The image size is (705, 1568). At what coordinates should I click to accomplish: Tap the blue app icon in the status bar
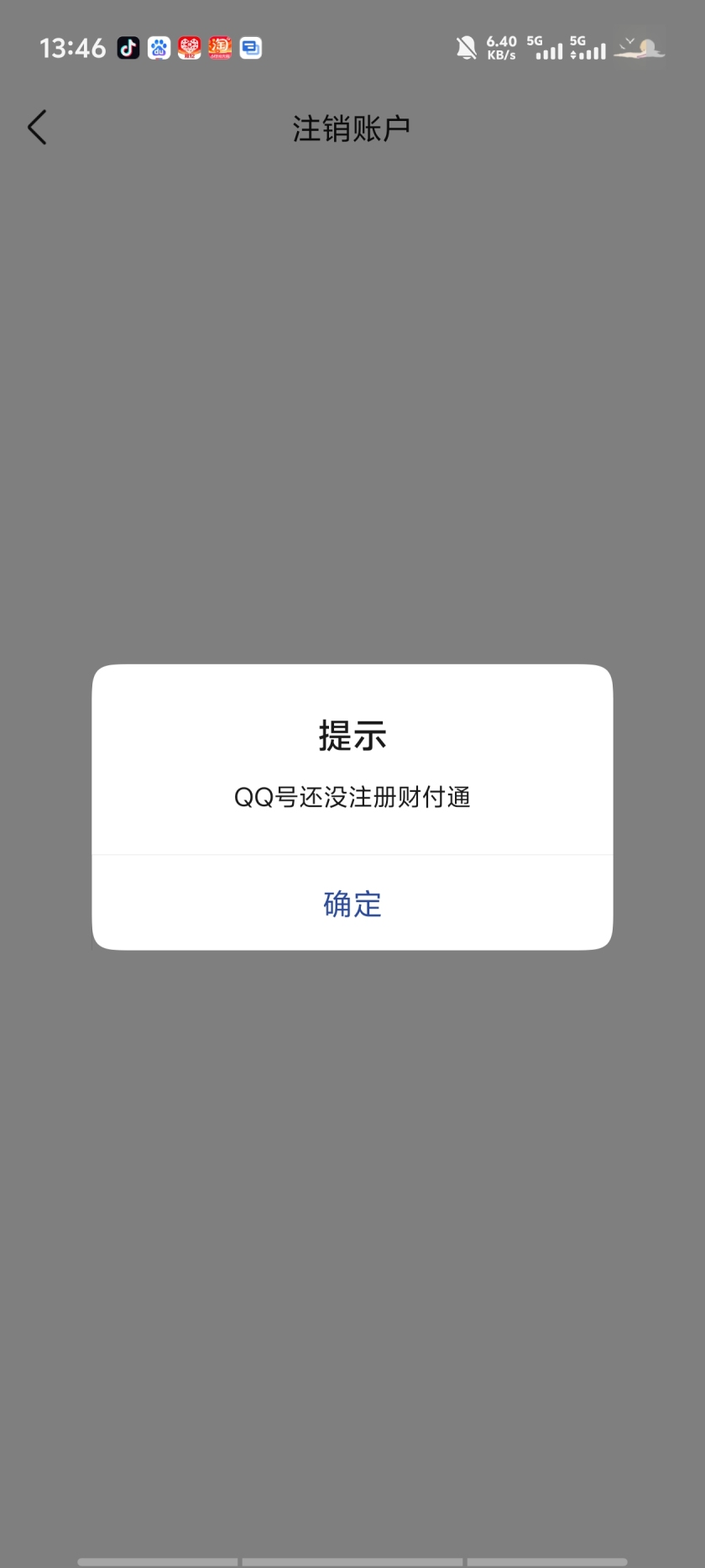click(249, 48)
